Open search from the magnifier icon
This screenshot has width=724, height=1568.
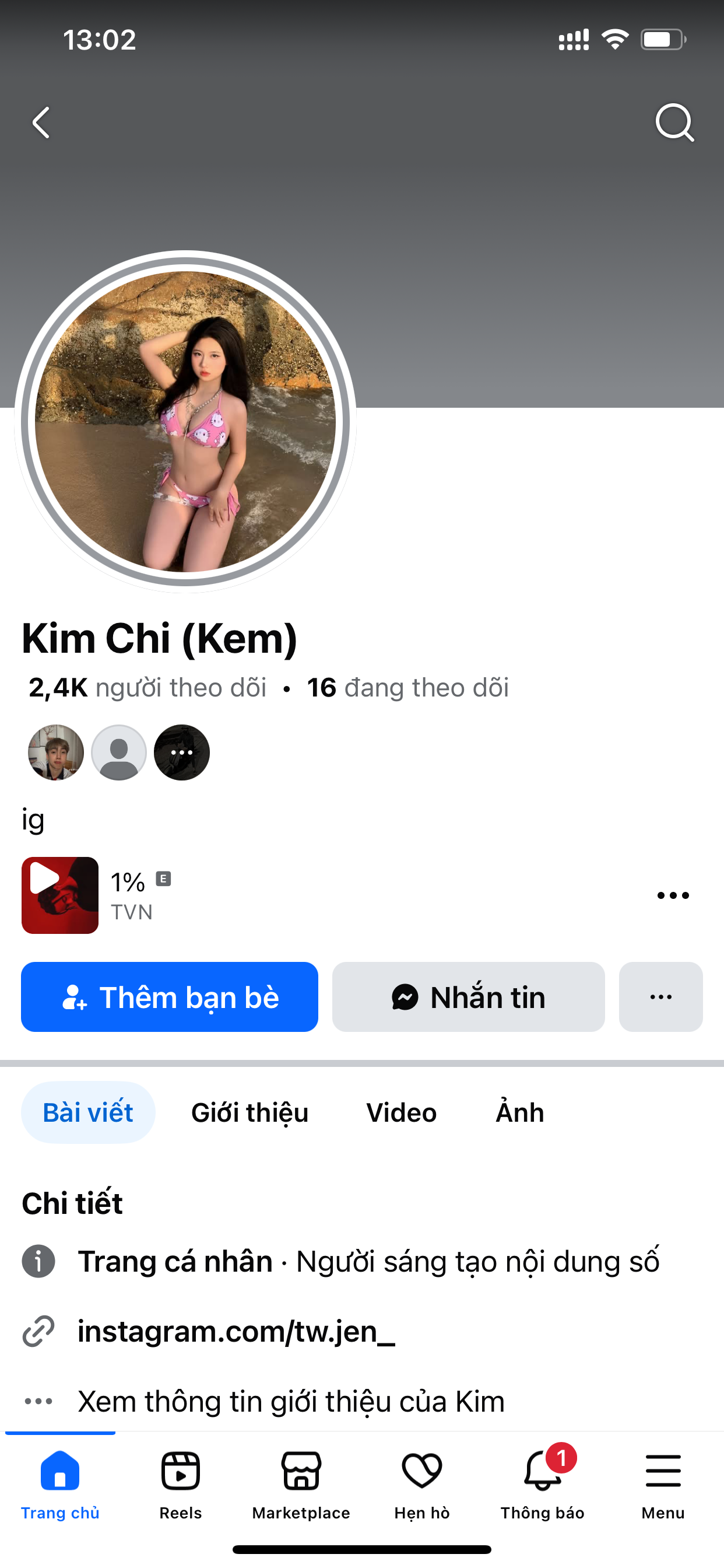pyautogui.click(x=674, y=123)
